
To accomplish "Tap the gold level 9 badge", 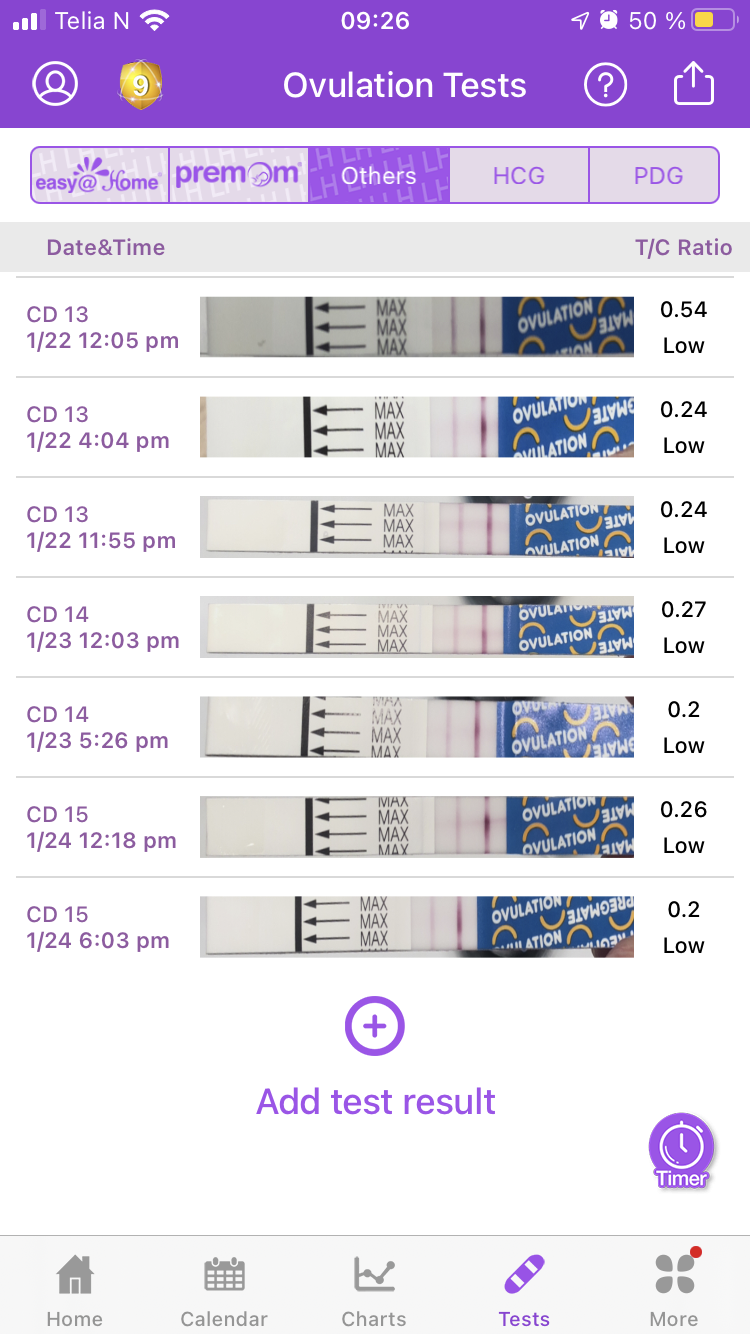I will pyautogui.click(x=141, y=85).
